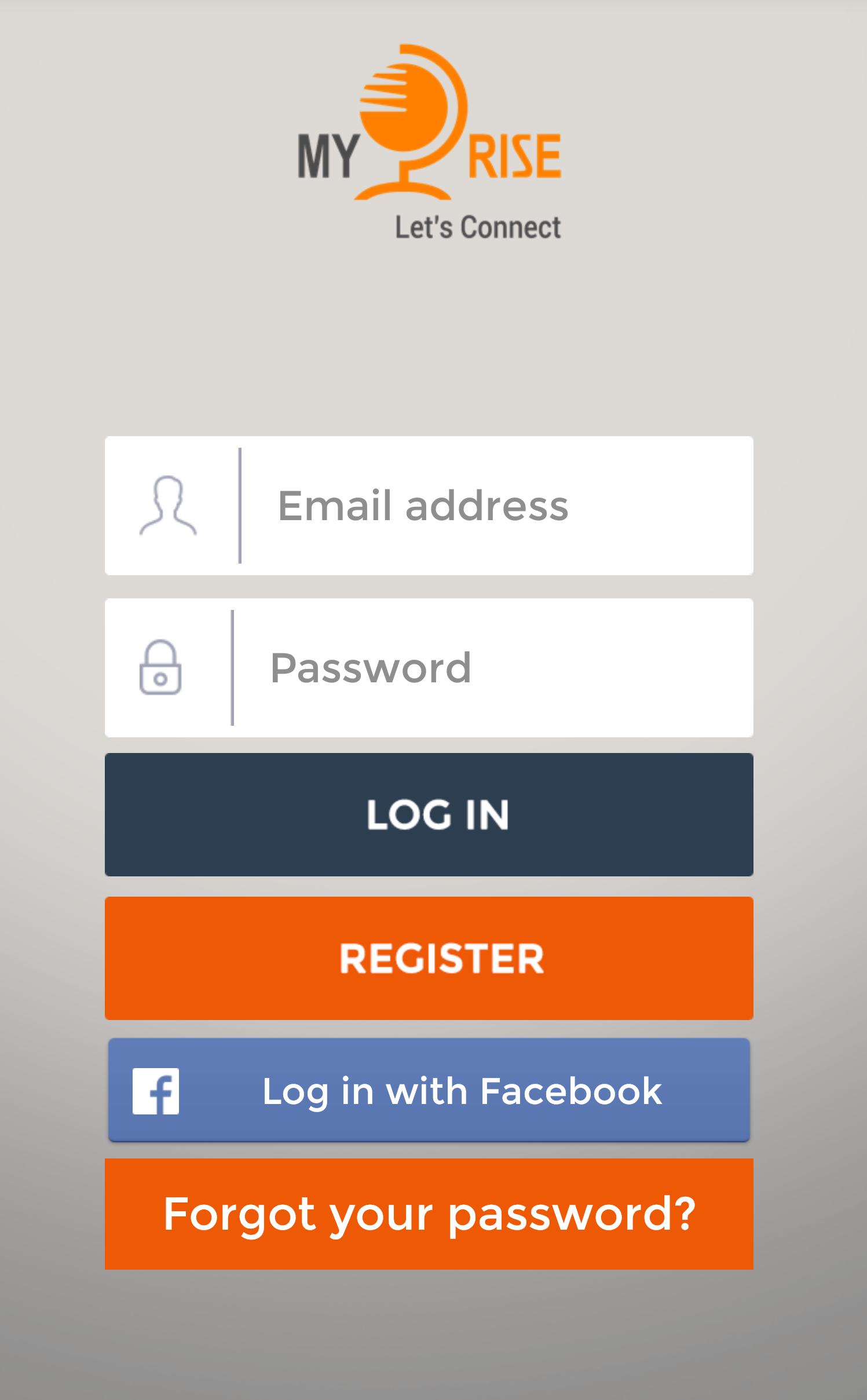Click the person icon beside Email address
This screenshot has height=1400, width=867.
pyautogui.click(x=167, y=506)
